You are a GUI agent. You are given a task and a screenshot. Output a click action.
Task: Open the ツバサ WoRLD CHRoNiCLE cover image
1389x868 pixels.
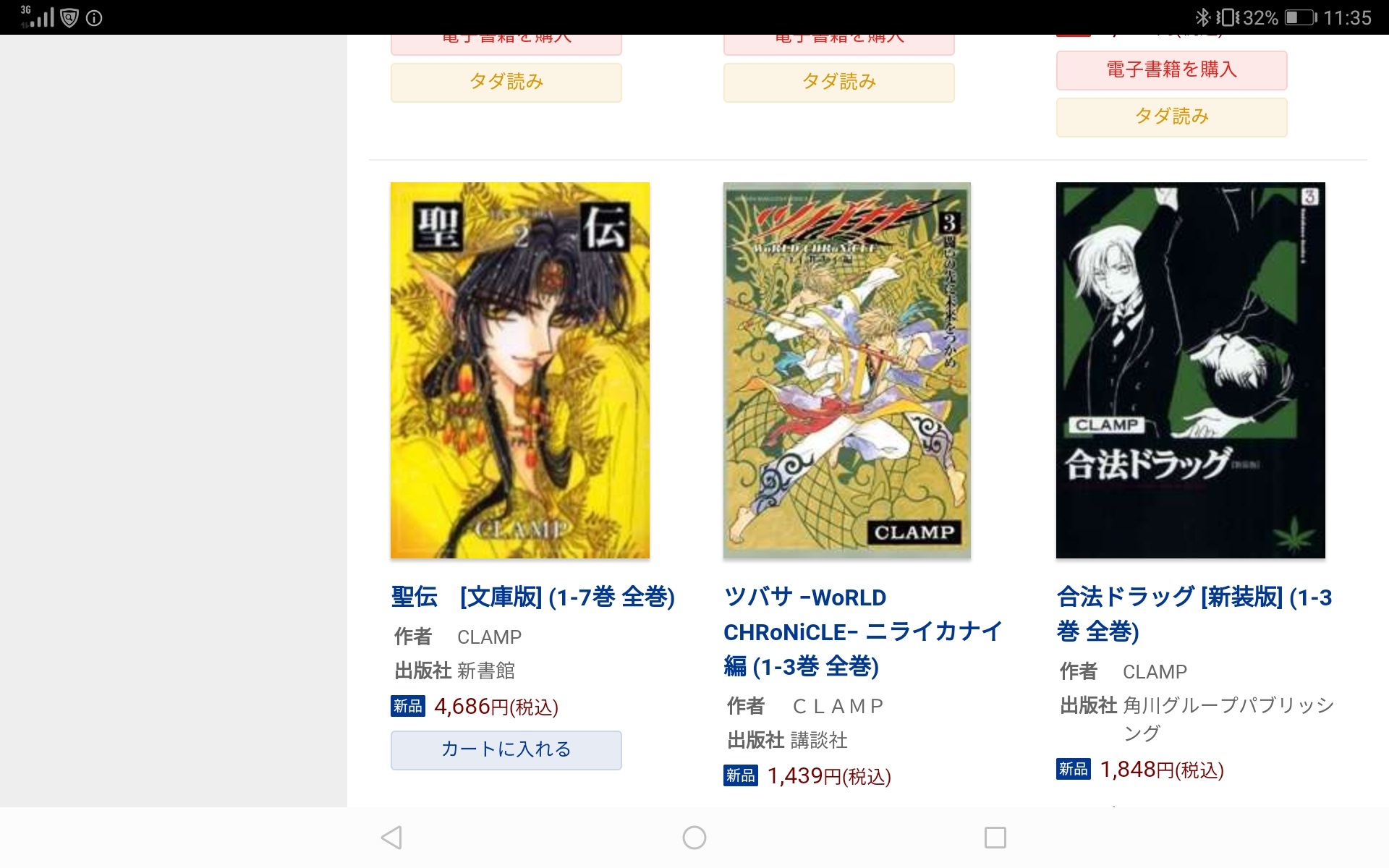[x=846, y=370]
